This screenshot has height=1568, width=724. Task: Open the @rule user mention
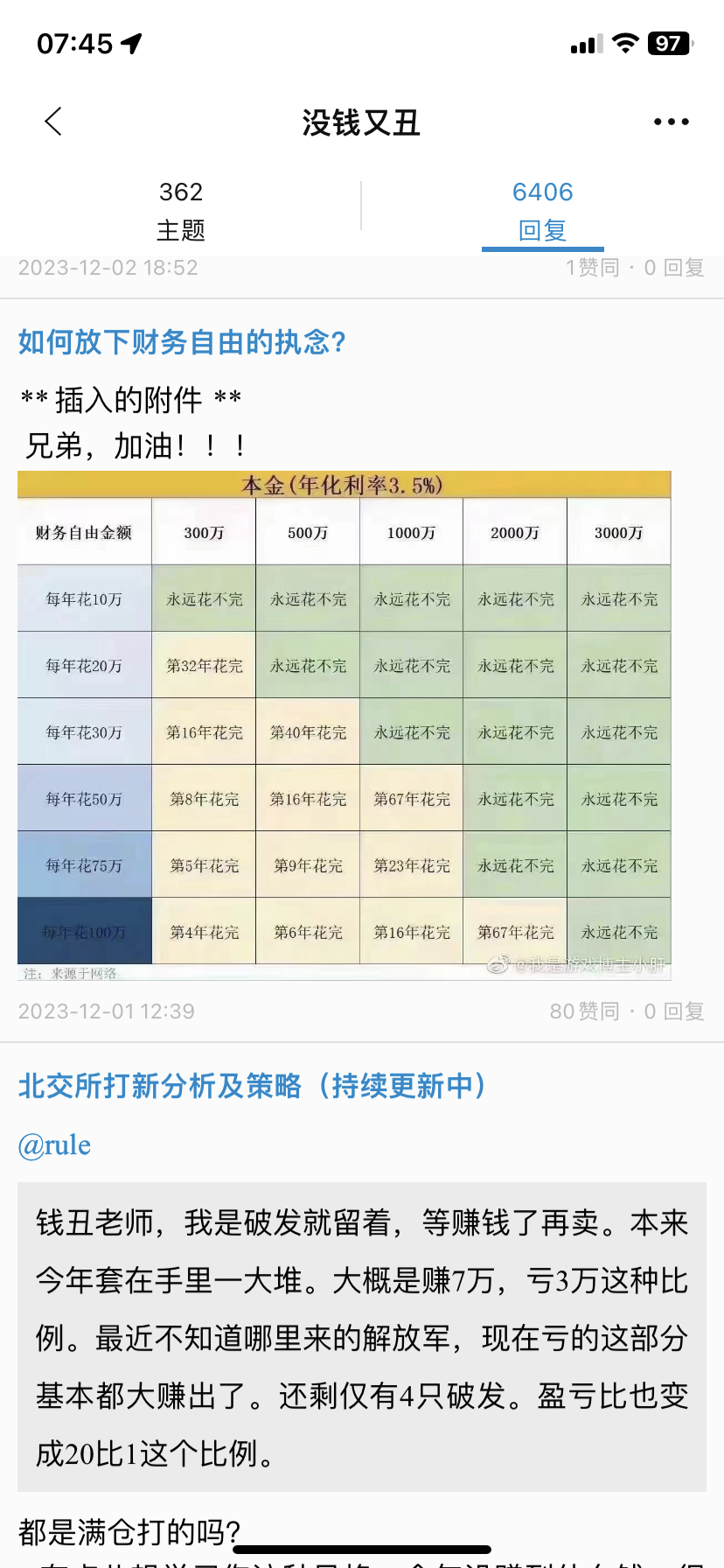[54, 1145]
